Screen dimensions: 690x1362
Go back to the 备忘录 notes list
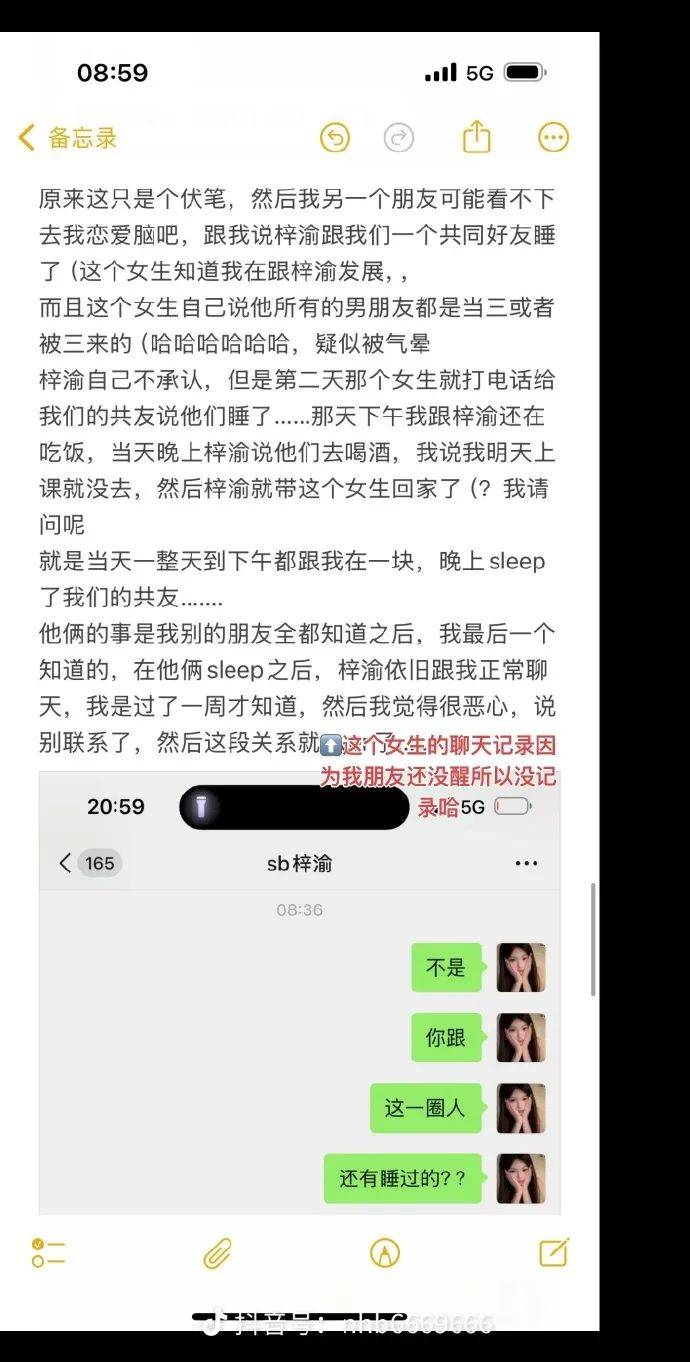point(67,138)
